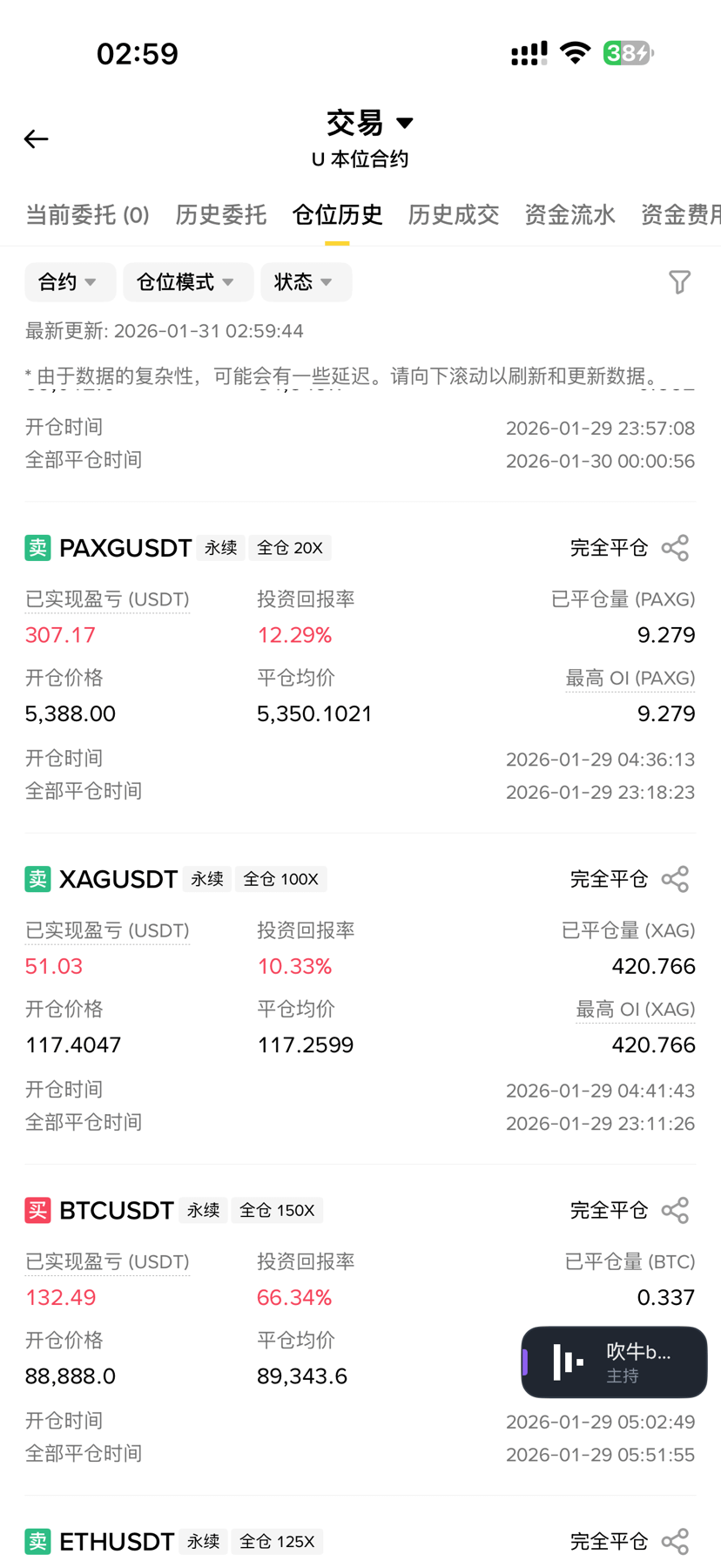Go back using the arrow icon
Screen dimensions: 721x1568
pos(36,139)
